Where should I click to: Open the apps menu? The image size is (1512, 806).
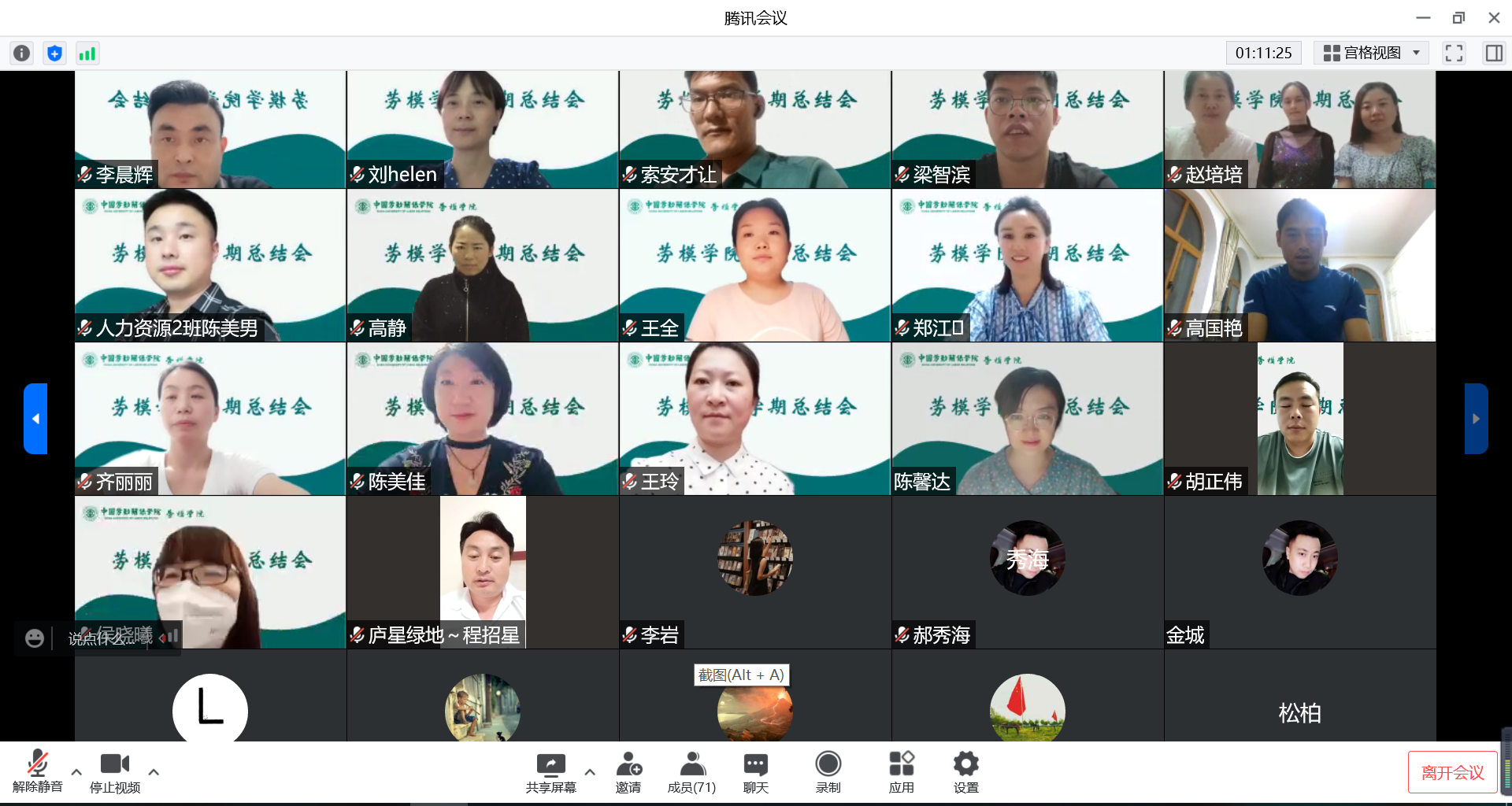point(901,771)
